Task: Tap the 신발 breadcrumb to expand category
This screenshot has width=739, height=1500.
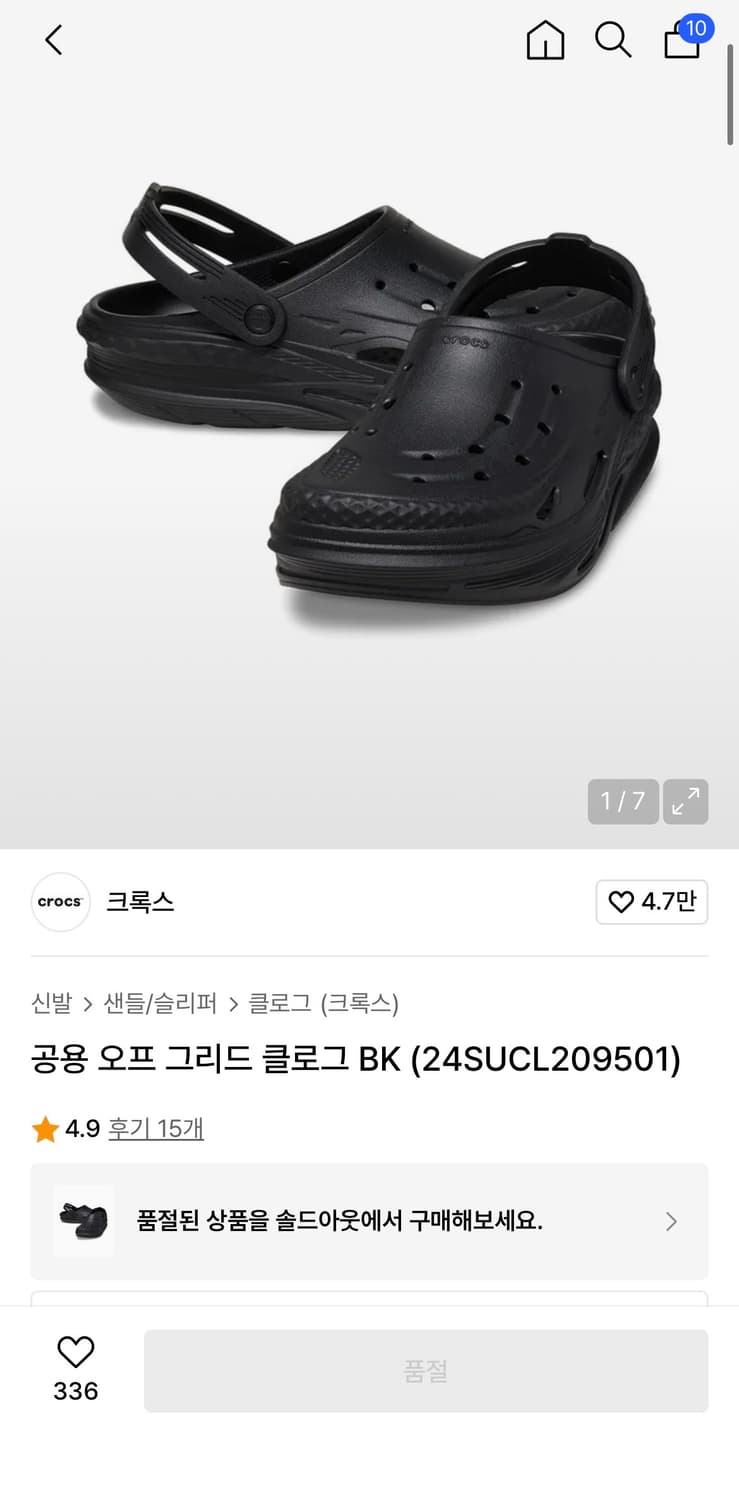Action: tap(53, 1003)
